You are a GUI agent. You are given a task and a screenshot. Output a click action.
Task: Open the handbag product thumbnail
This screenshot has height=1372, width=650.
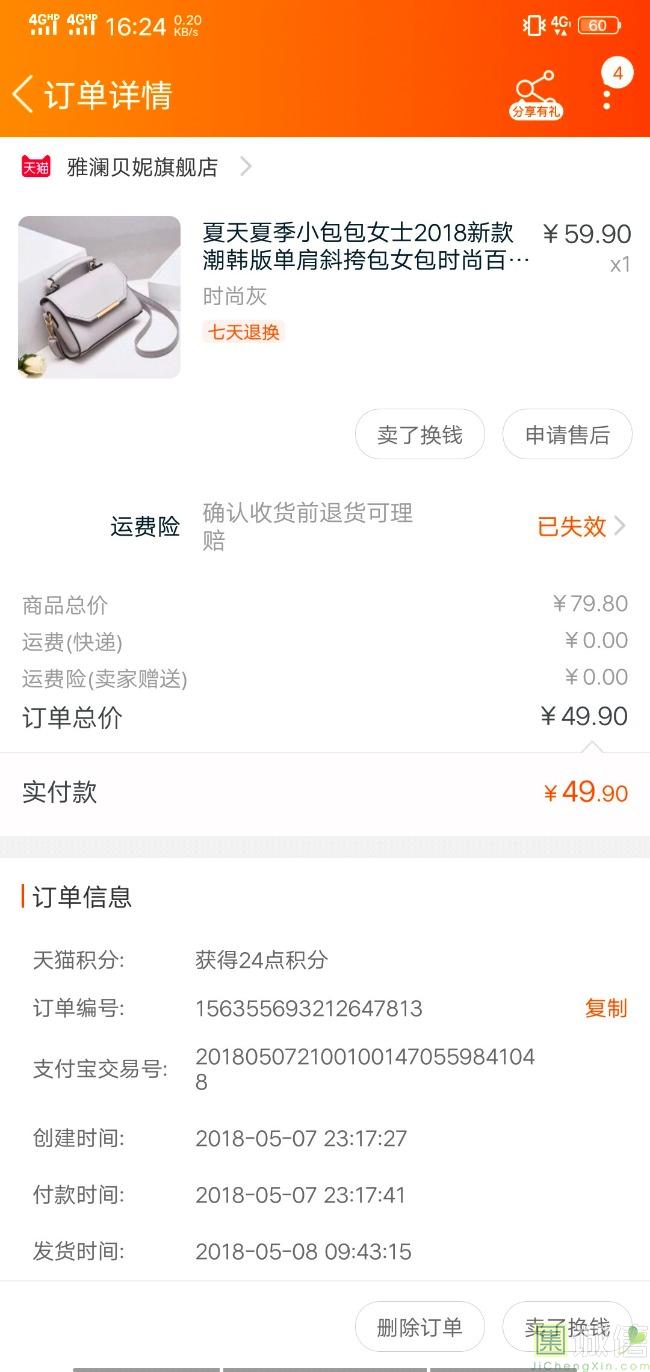[x=99, y=297]
